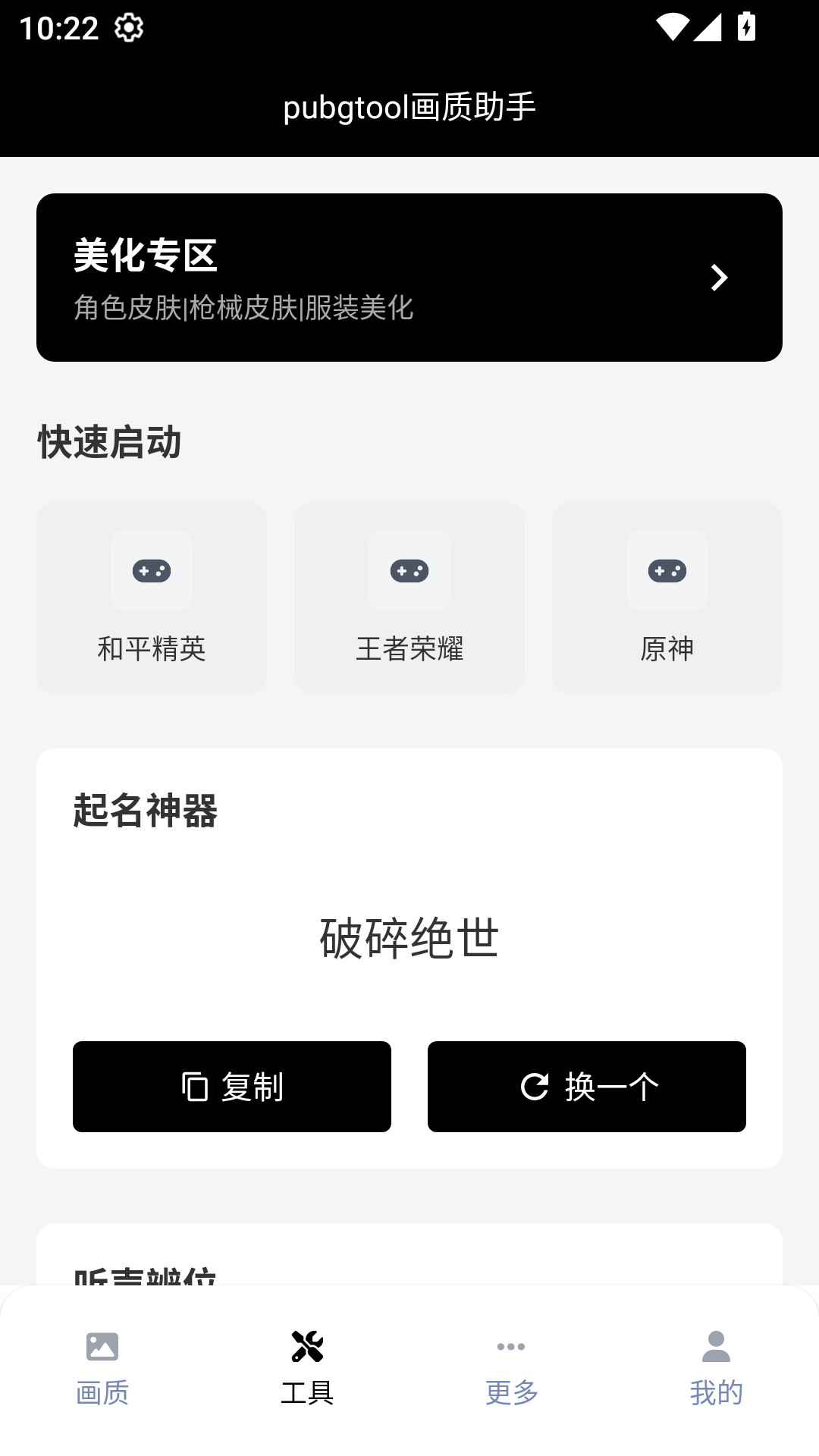This screenshot has width=819, height=1456.
Task: Expand the 美化专区 section via right chevron
Action: 719,278
